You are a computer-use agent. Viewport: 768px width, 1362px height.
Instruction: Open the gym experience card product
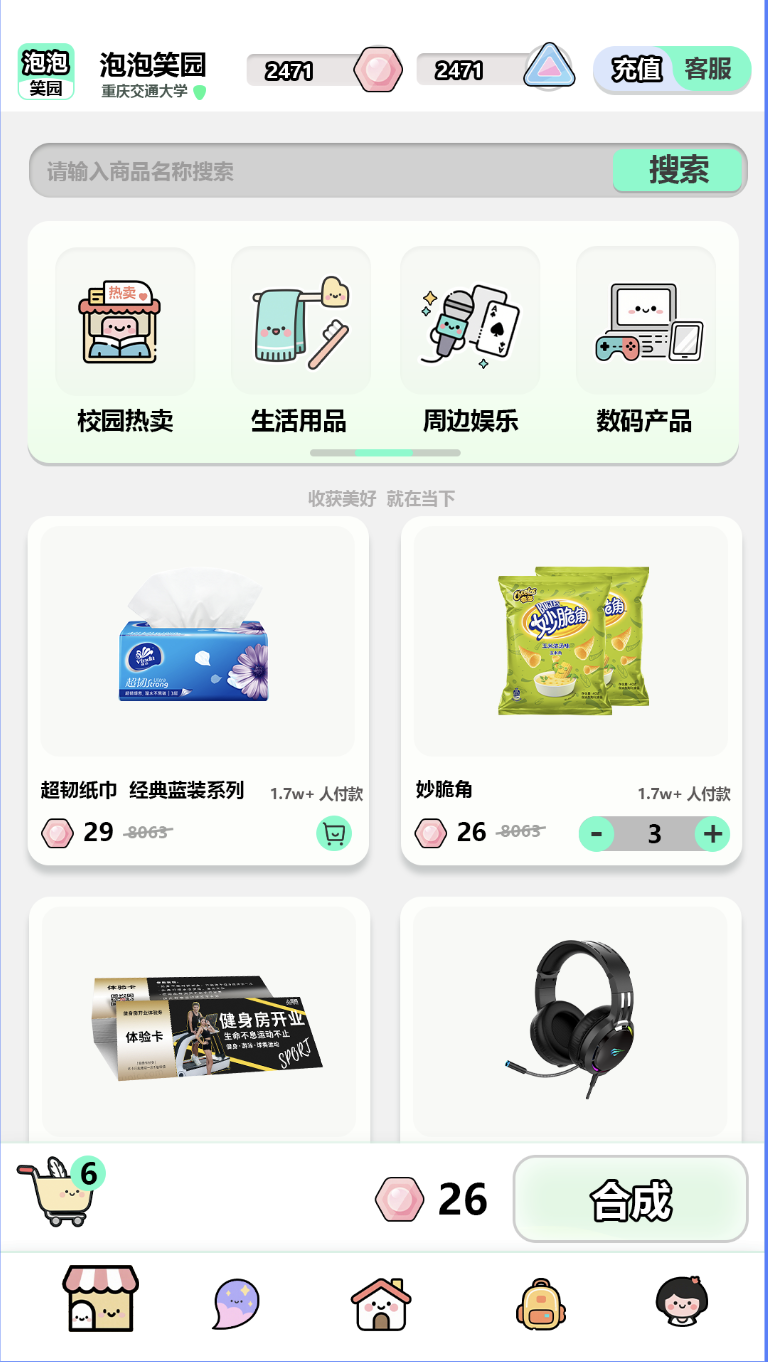pos(199,1020)
